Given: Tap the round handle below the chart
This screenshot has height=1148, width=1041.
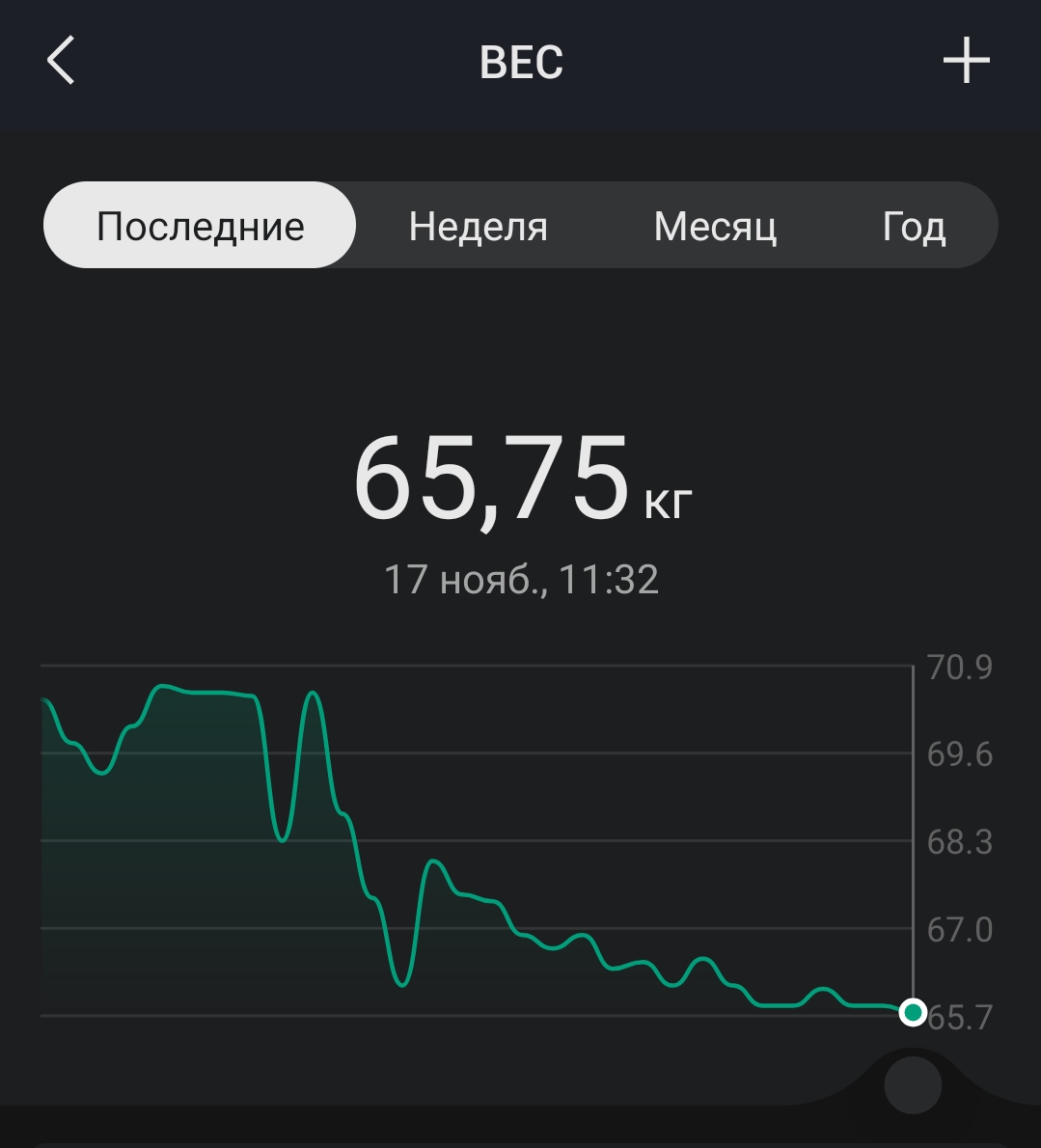Looking at the screenshot, I should (x=912, y=1084).
